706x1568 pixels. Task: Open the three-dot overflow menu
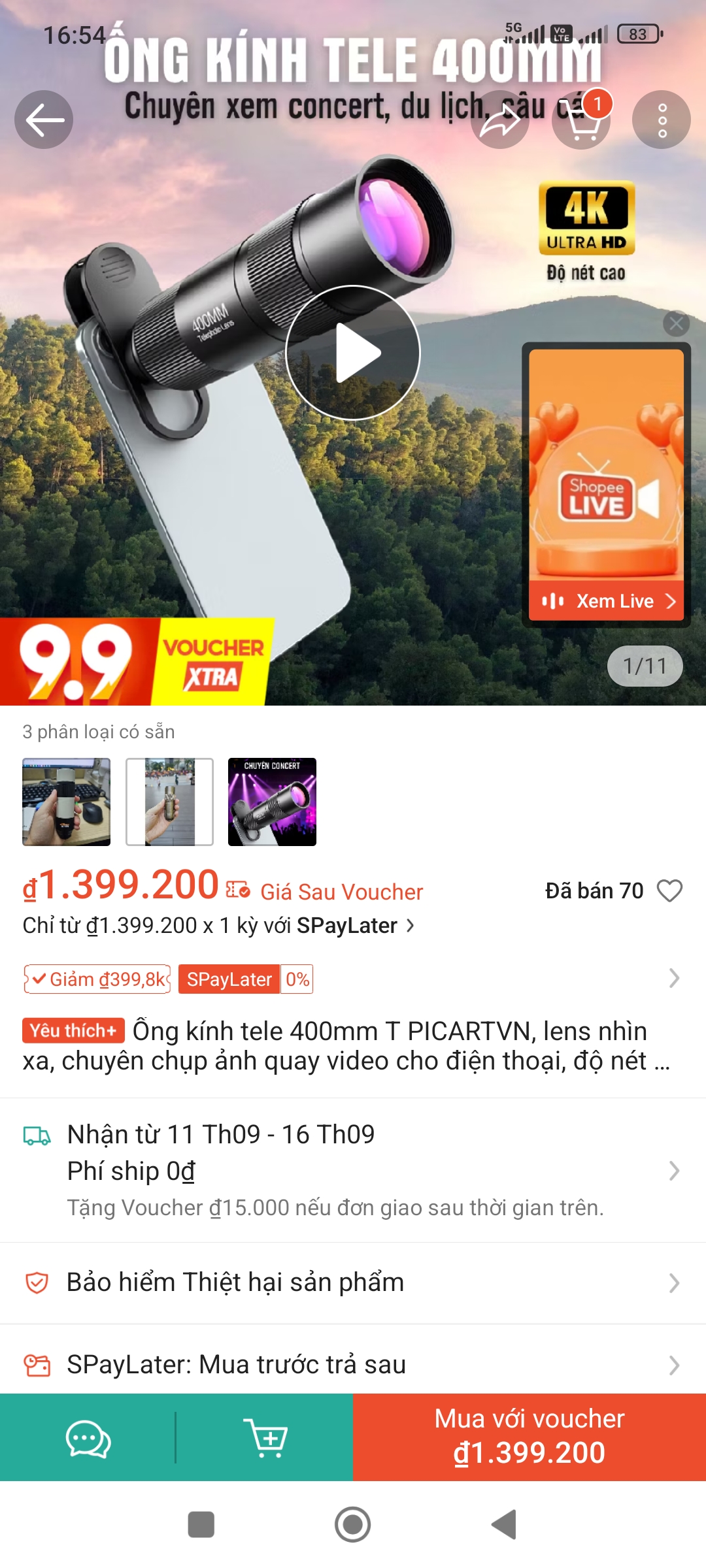662,120
